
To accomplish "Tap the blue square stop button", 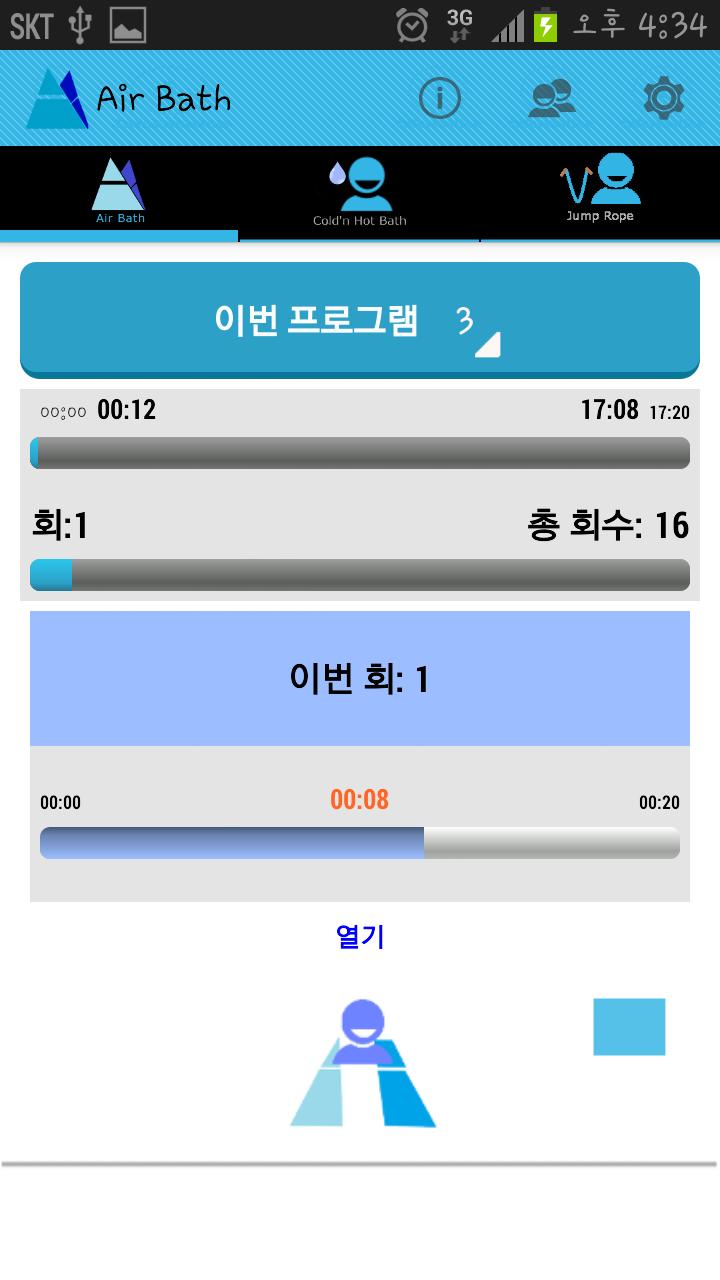I will tap(629, 1026).
